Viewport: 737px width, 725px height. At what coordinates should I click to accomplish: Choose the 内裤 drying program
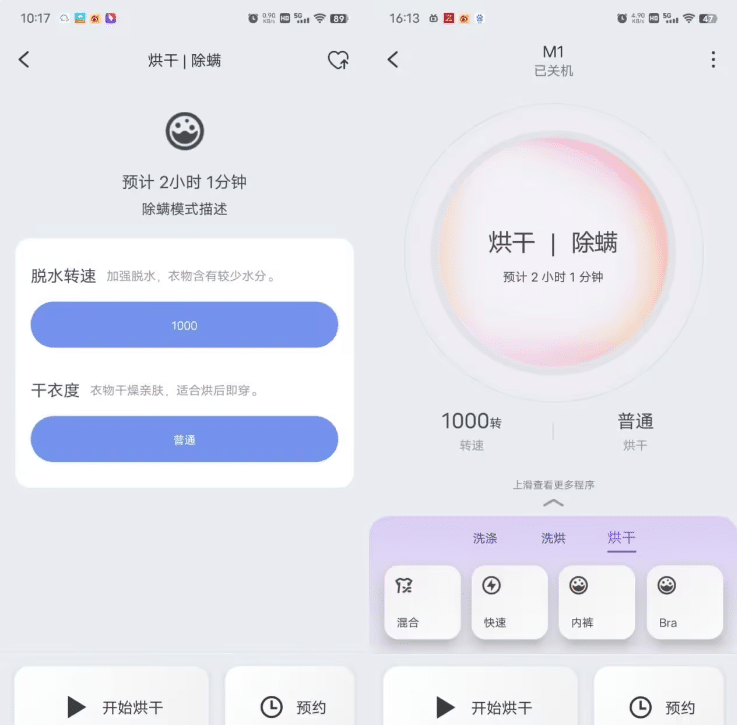pos(596,602)
